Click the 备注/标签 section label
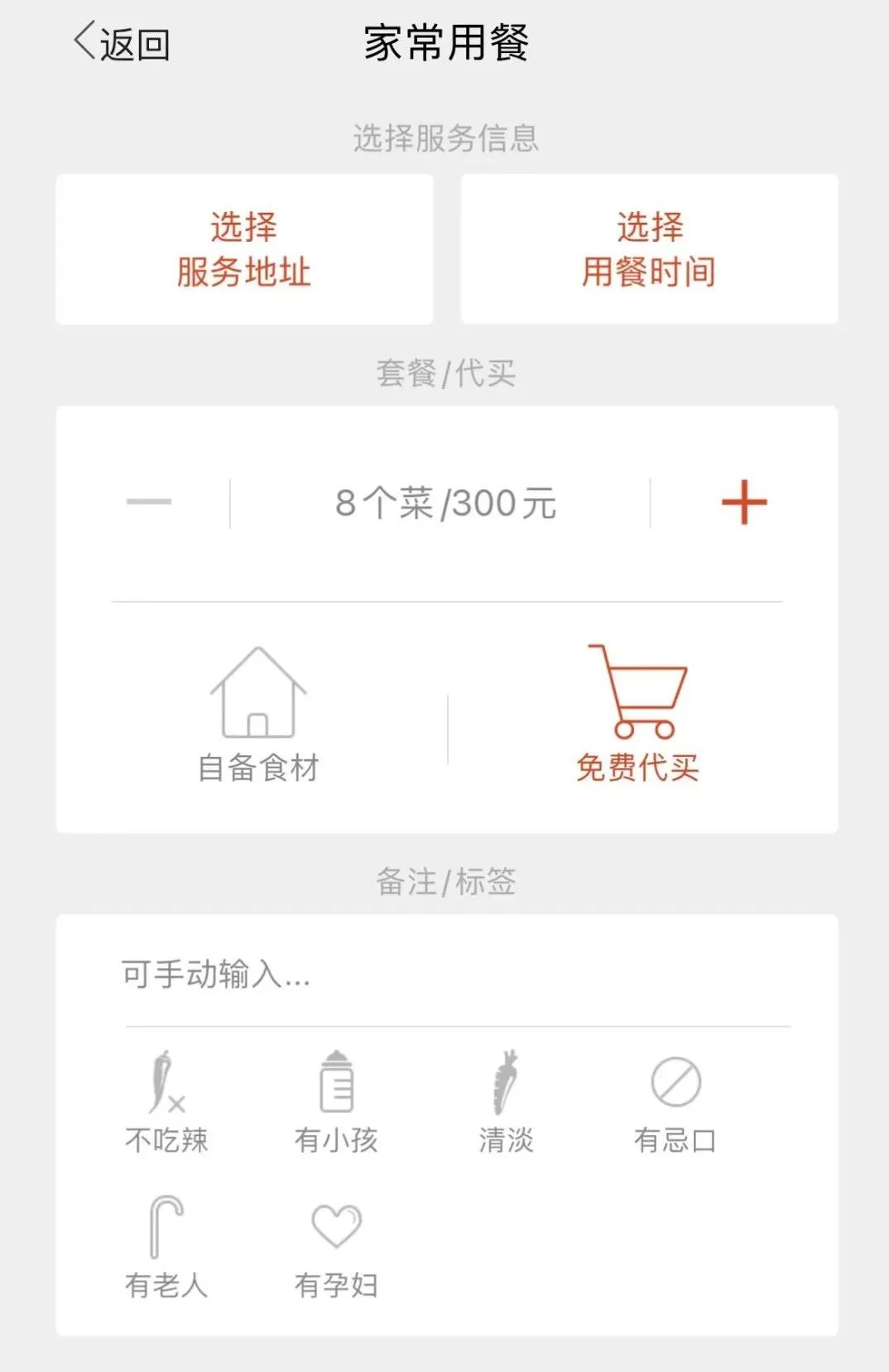Image resolution: width=889 pixels, height=1372 pixels. (444, 883)
